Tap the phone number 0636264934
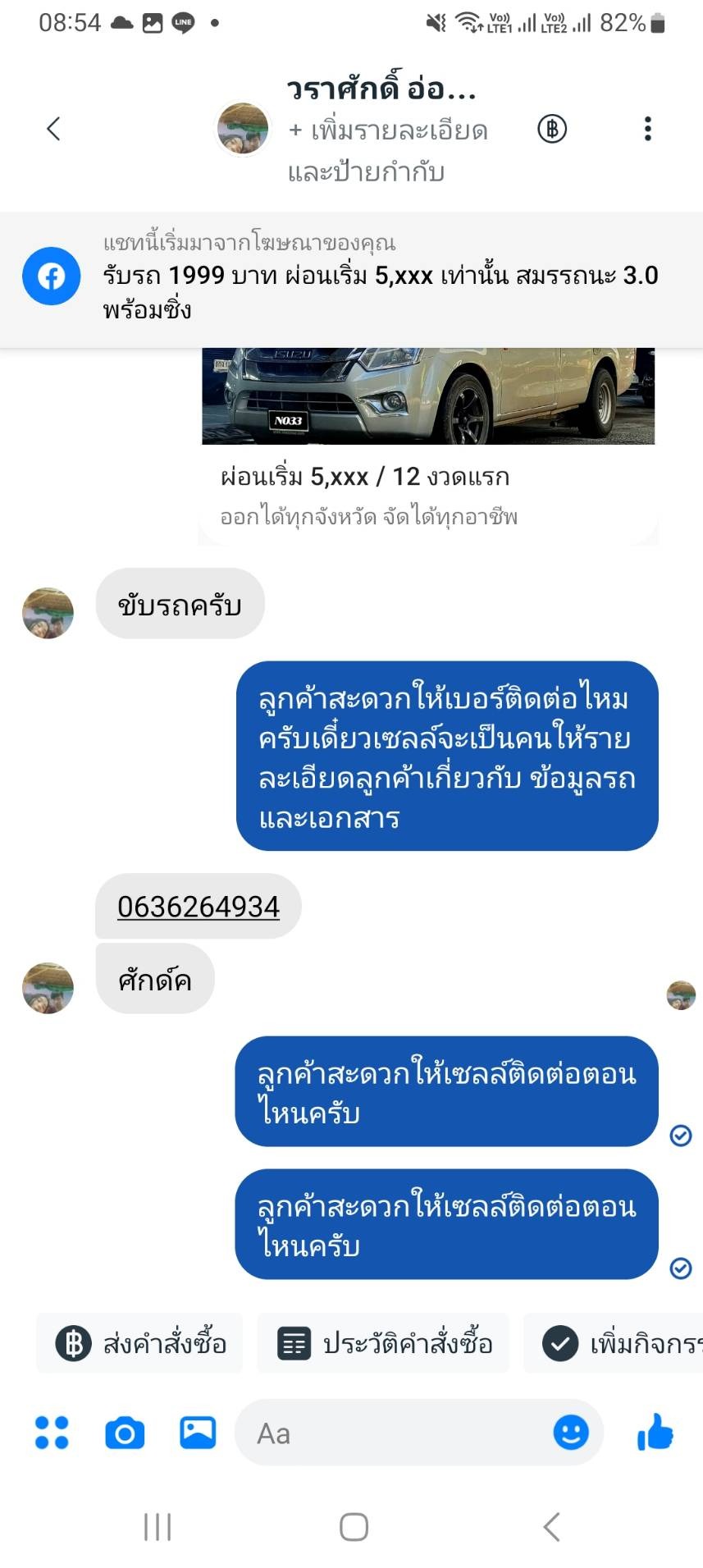The width and height of the screenshot is (703, 1568). pyautogui.click(x=199, y=907)
